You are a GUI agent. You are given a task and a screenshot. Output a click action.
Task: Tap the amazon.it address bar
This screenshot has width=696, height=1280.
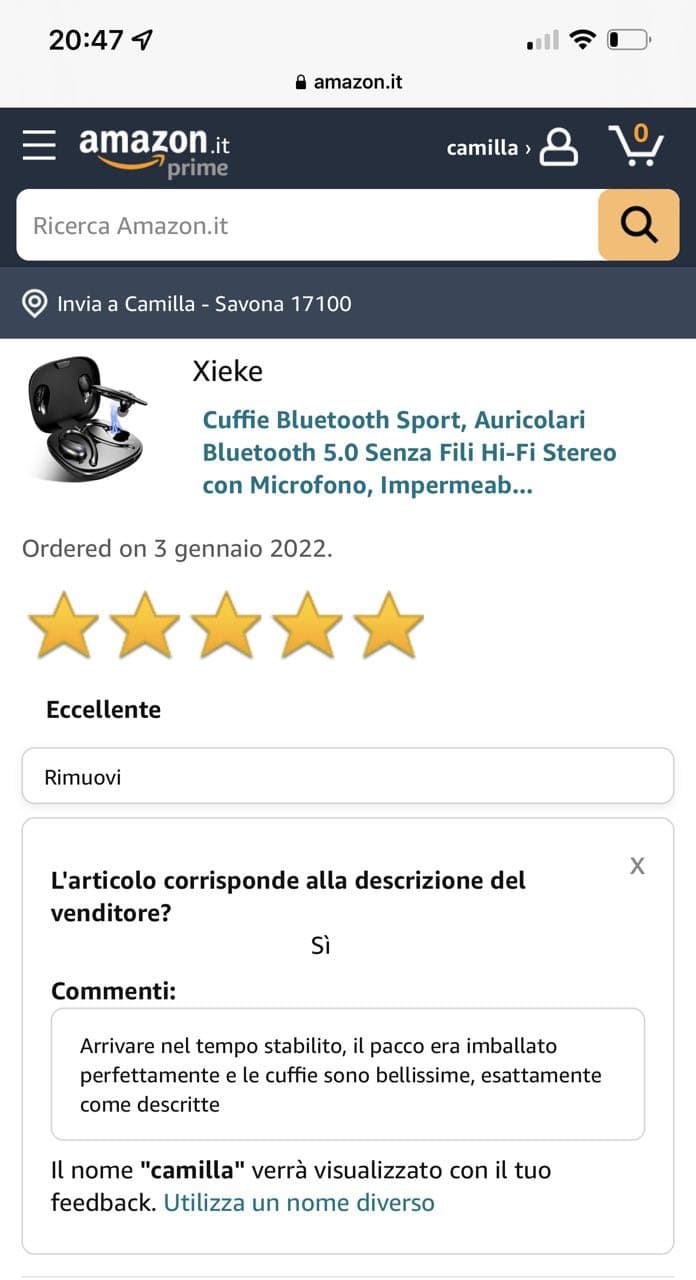(348, 82)
